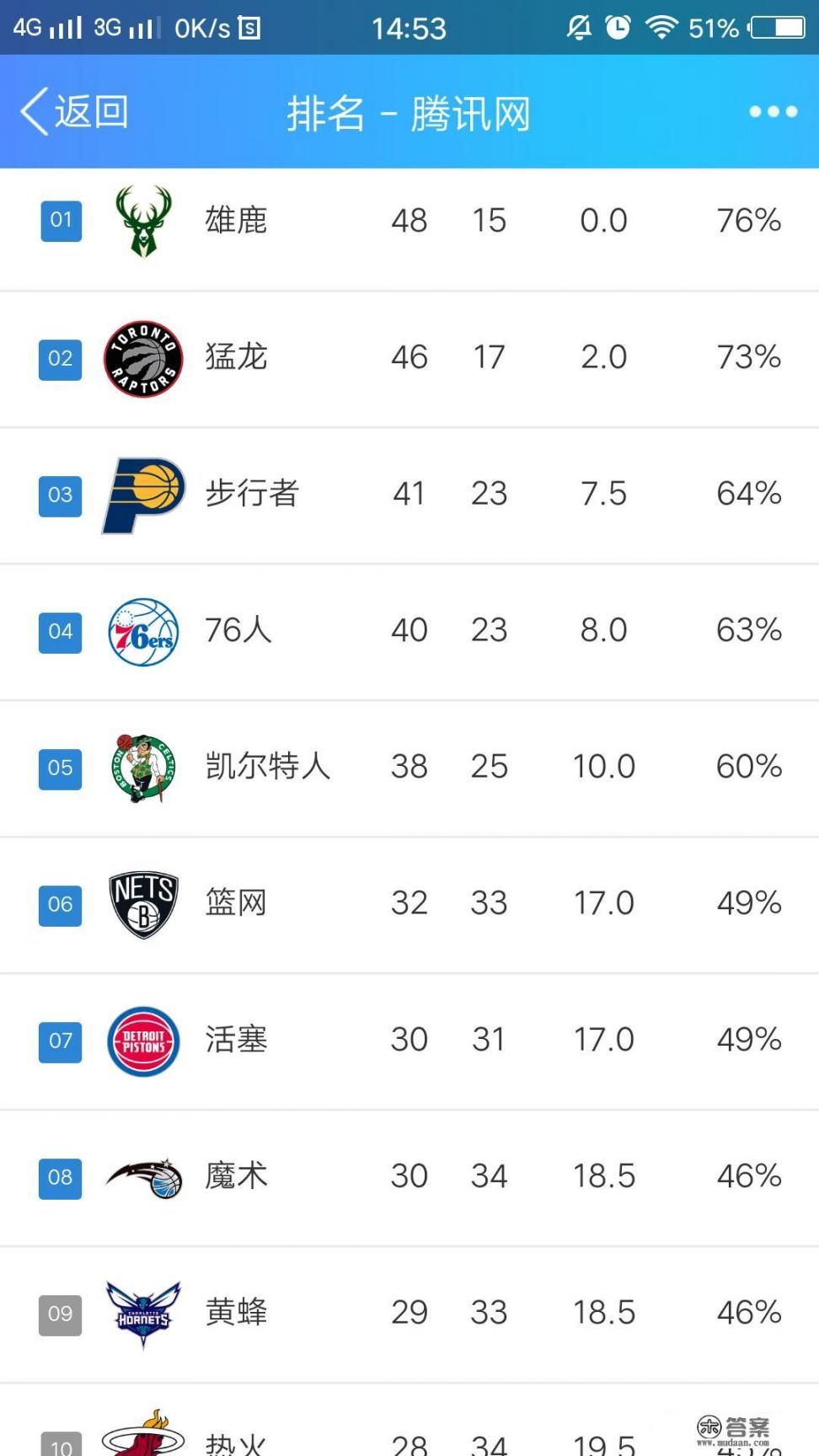This screenshot has width=819, height=1456.
Task: Open the 雄鹿 team standings row
Action: tap(409, 221)
